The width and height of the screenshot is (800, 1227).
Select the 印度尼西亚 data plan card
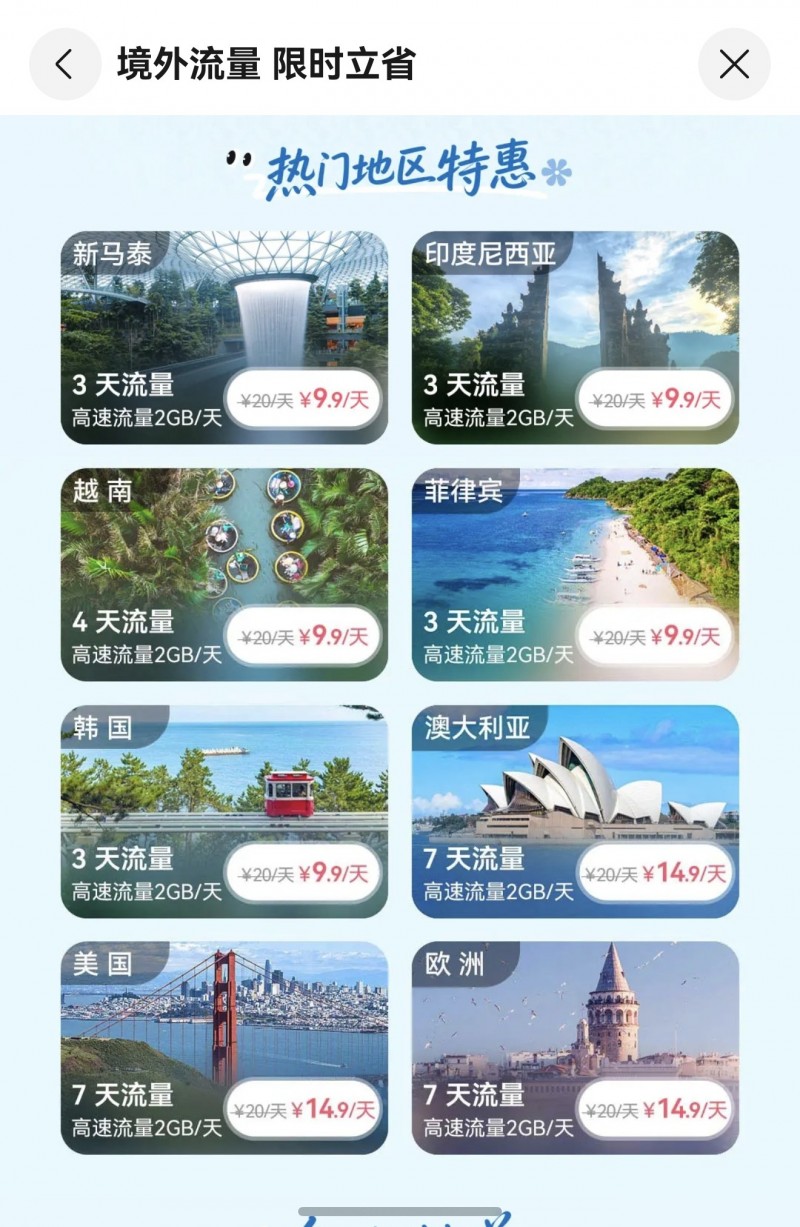click(575, 338)
